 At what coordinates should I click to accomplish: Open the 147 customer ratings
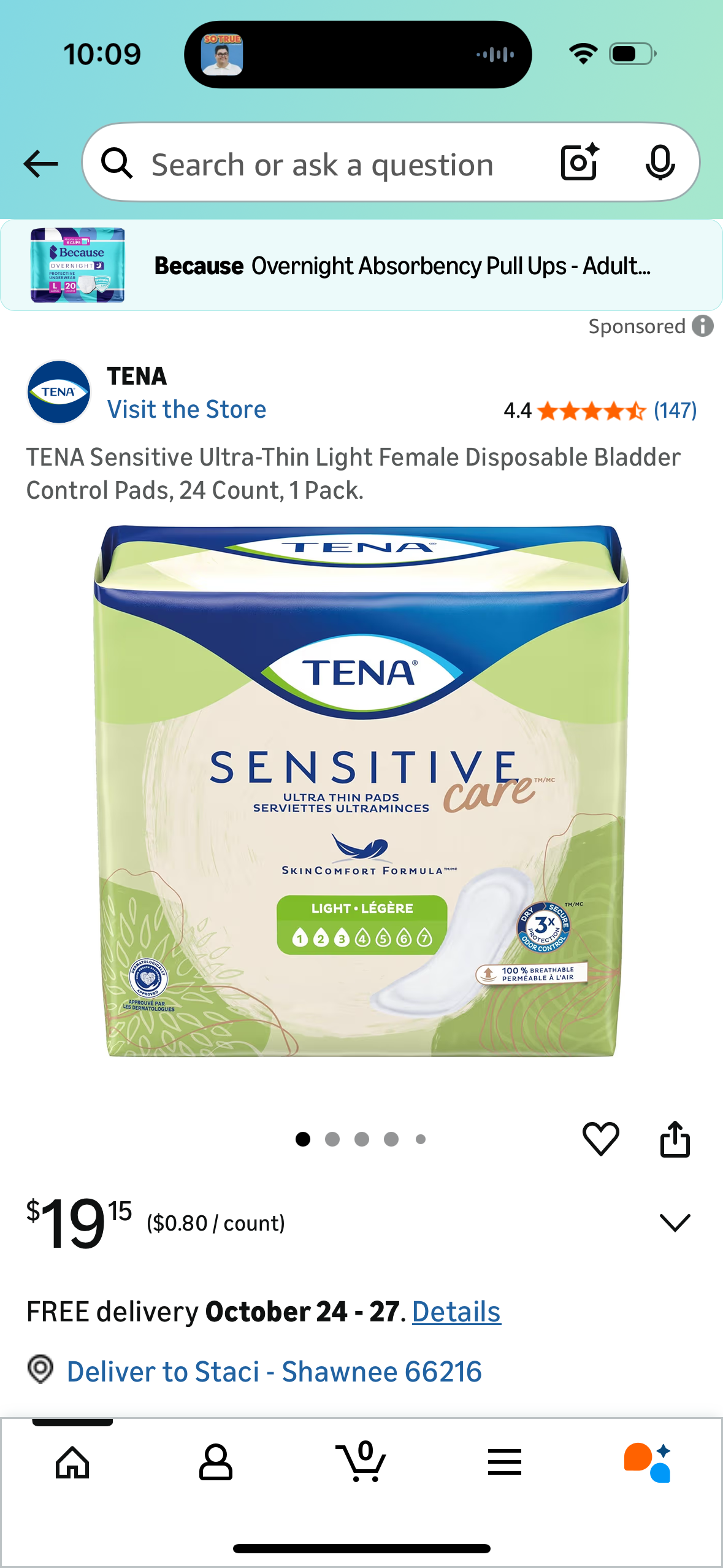[675, 410]
